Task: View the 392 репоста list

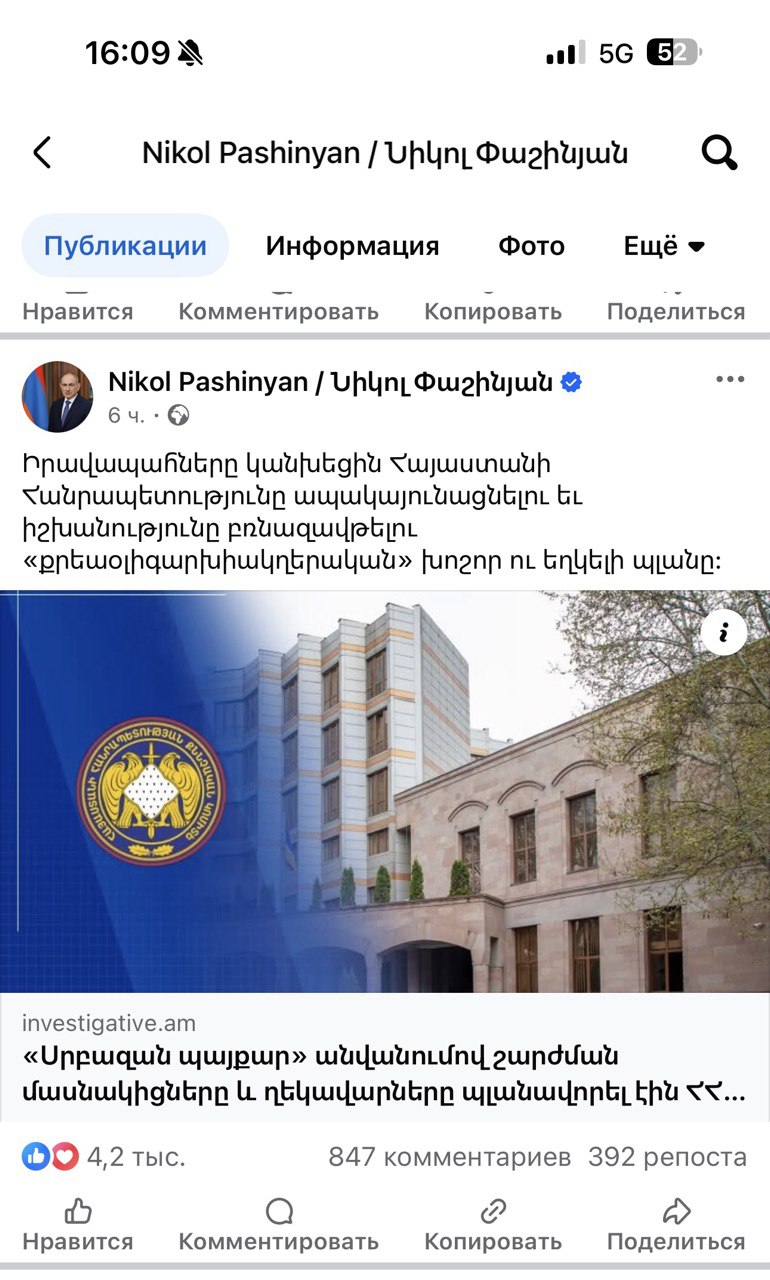Action: (x=667, y=1157)
